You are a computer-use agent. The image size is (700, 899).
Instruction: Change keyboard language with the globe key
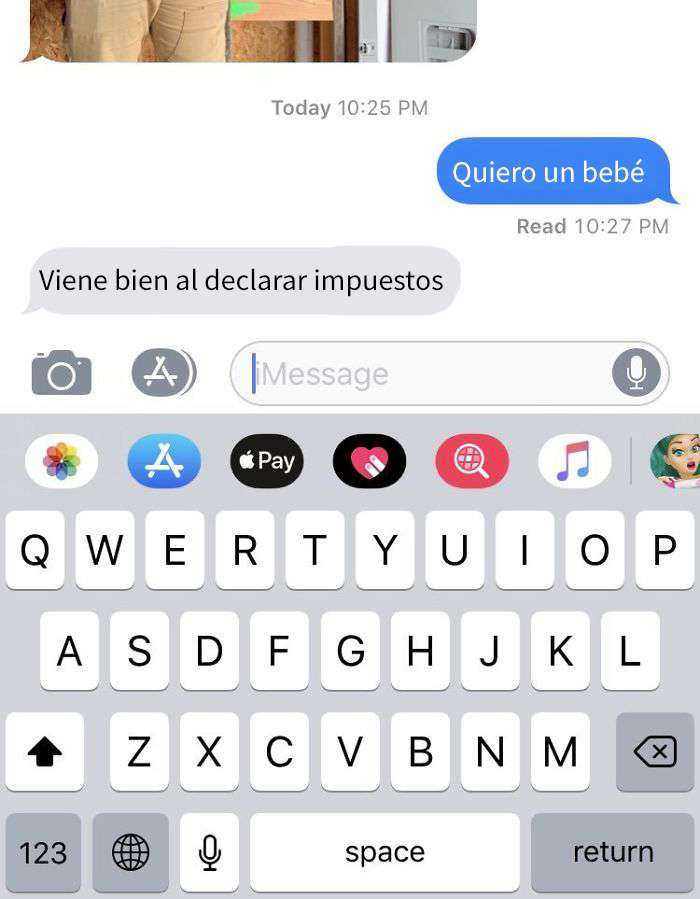[x=130, y=852]
